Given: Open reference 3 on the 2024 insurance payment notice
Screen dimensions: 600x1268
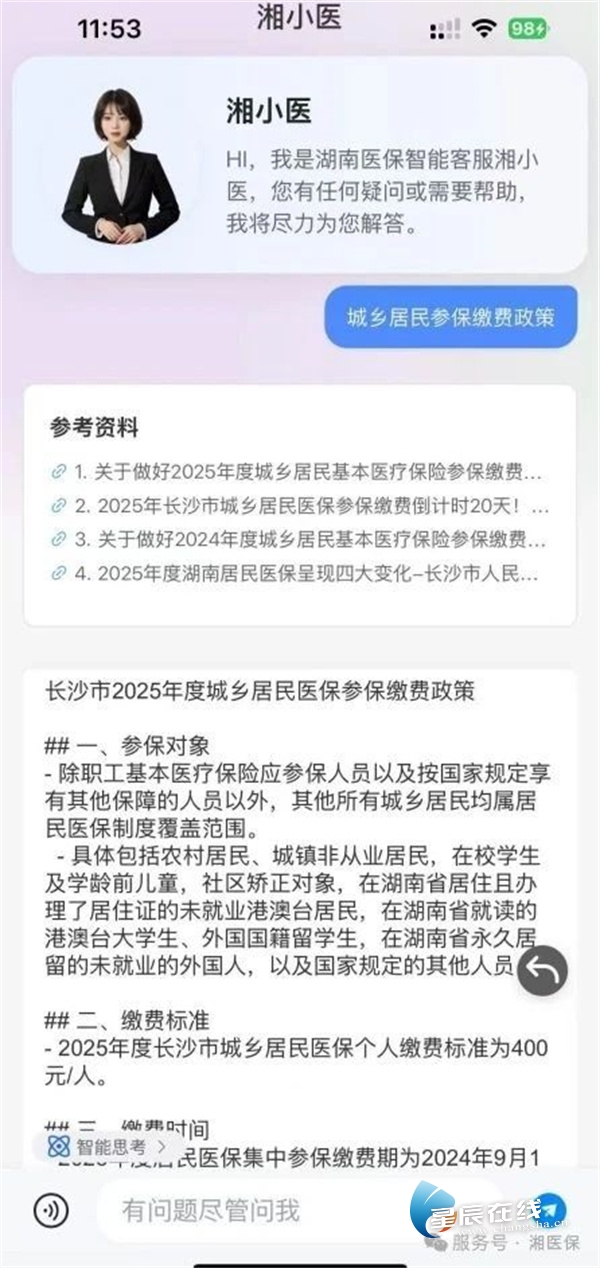Looking at the screenshot, I should 300,540.
